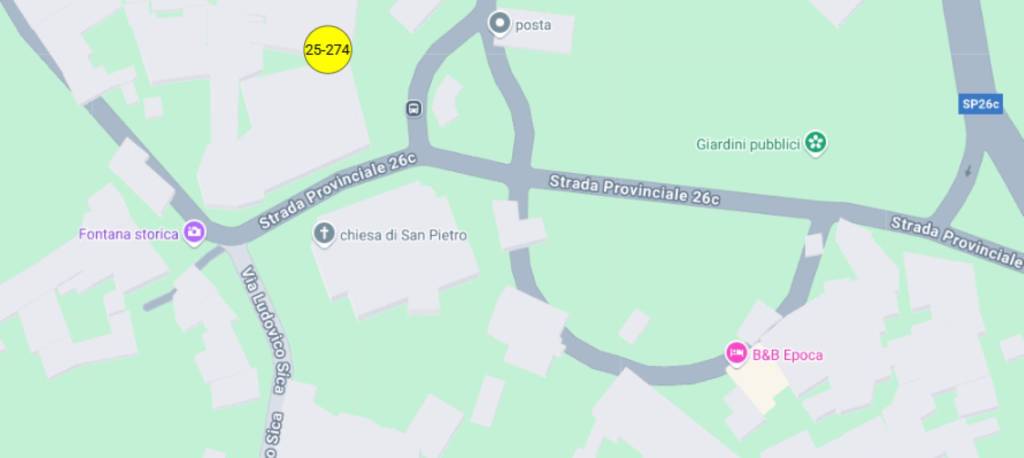Tap the bus stop icon near posta
1024x458 pixels.
point(413,108)
